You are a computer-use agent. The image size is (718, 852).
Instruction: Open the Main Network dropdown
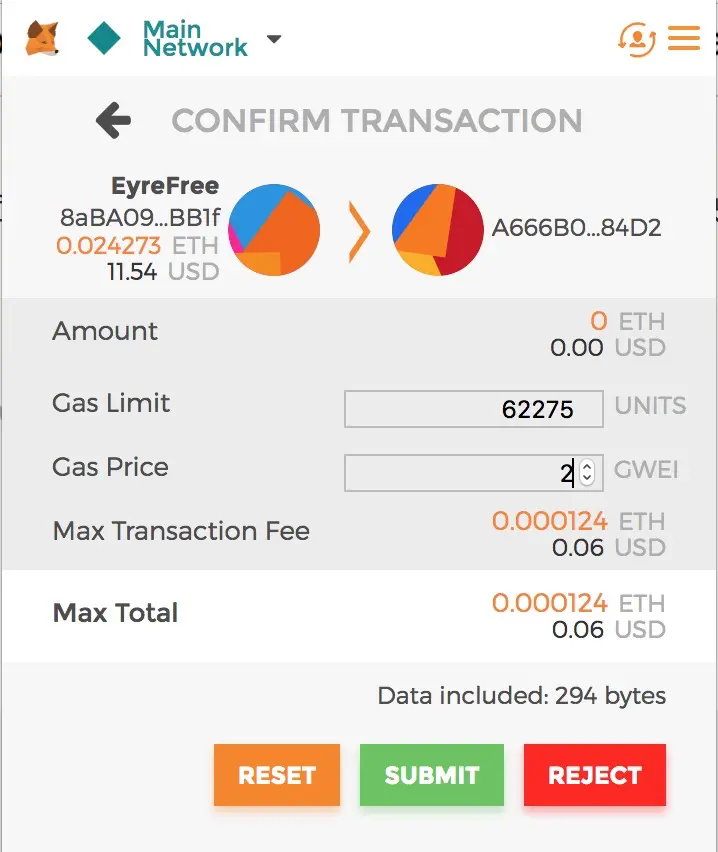click(273, 40)
